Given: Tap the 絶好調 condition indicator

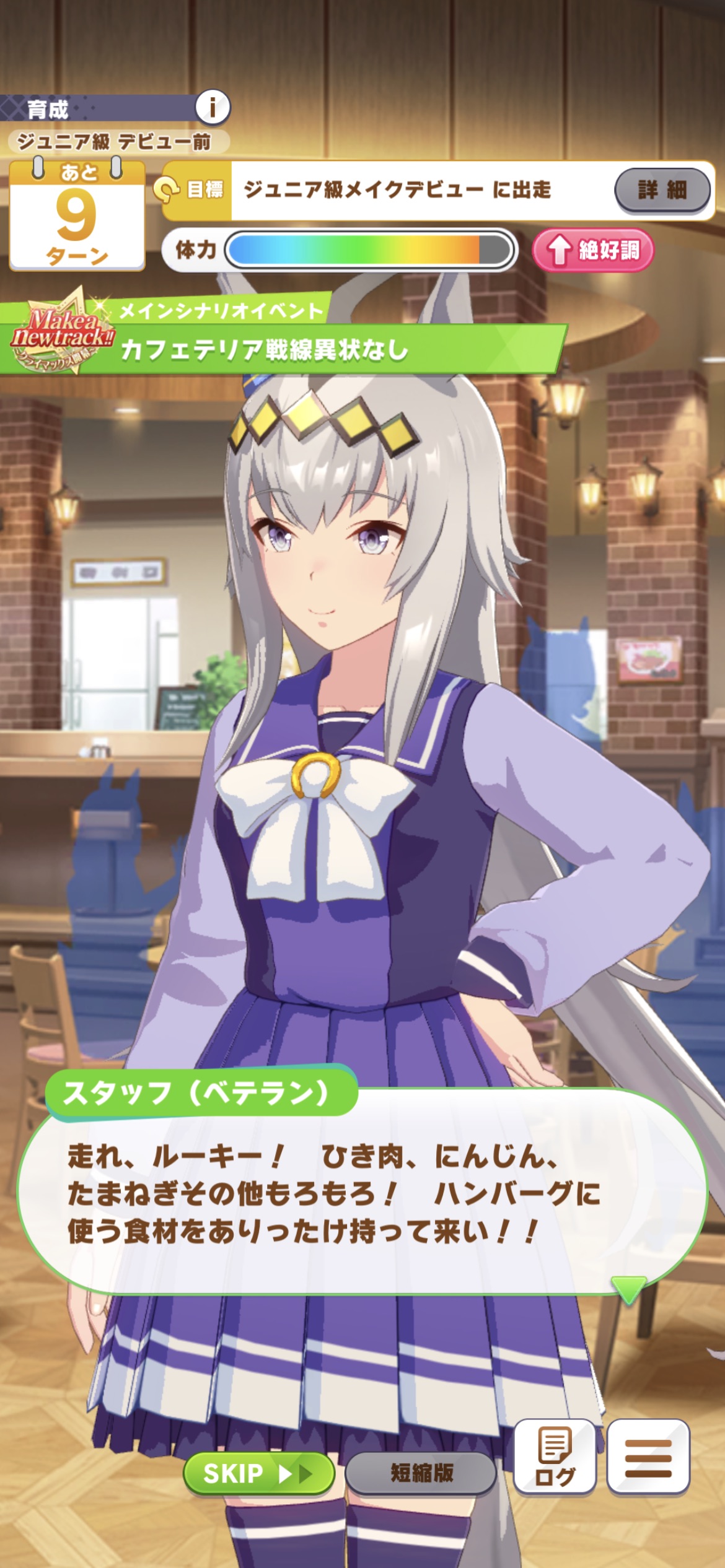Looking at the screenshot, I should pos(593,250).
